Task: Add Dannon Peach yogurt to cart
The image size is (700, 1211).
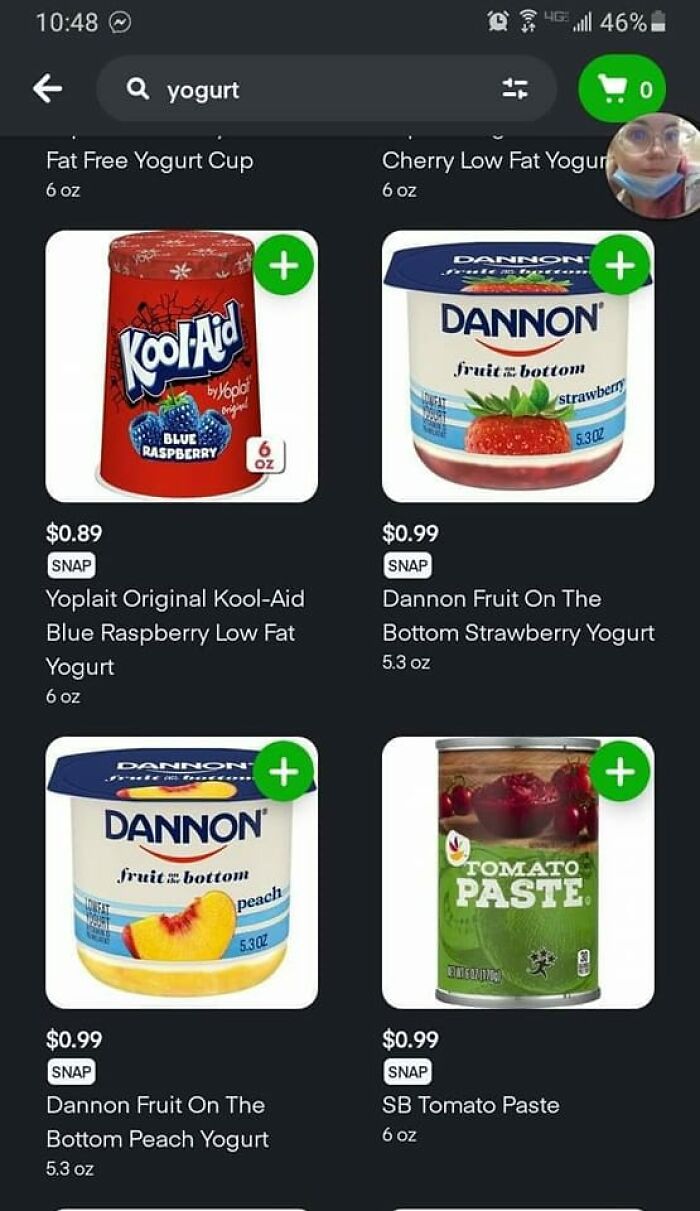Action: (x=284, y=771)
